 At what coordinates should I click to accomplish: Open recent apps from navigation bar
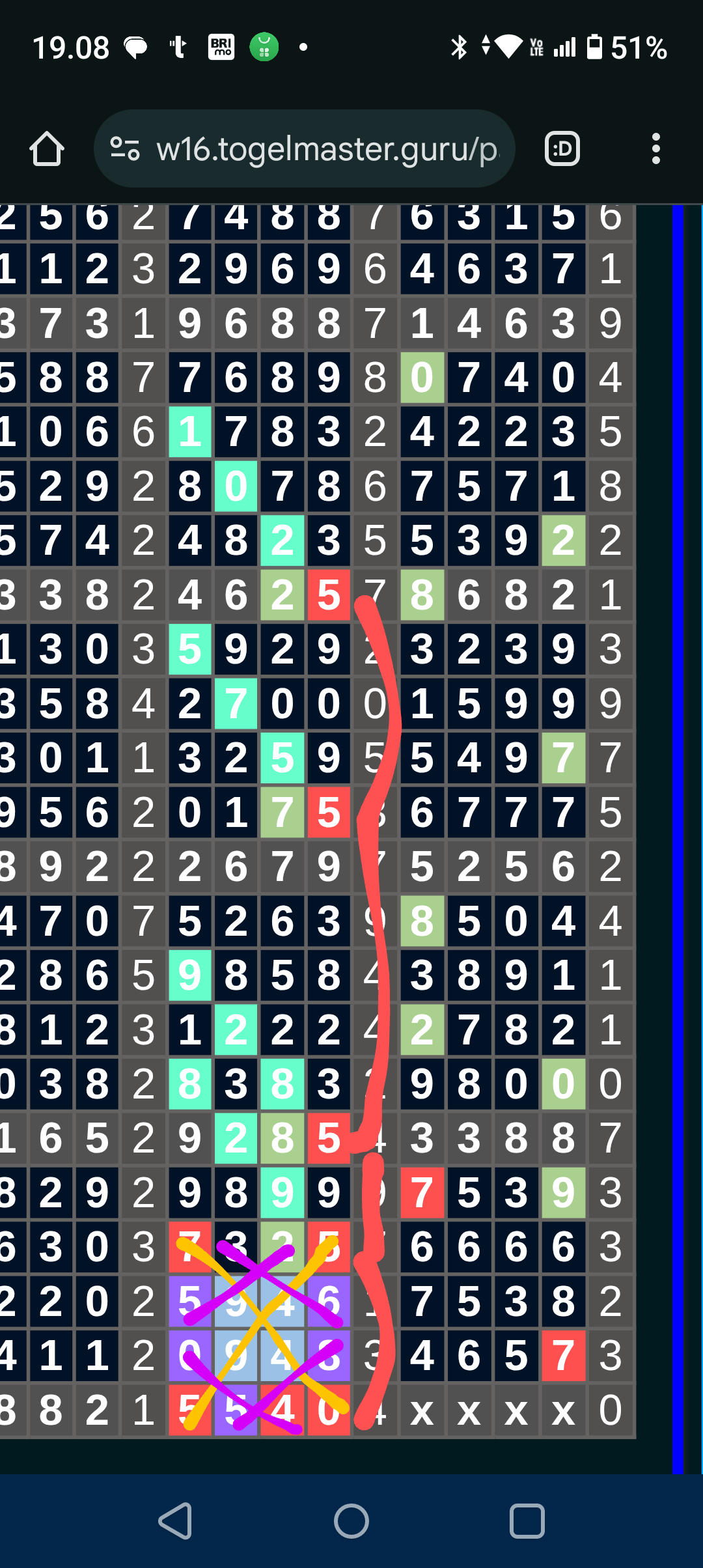pyautogui.click(x=527, y=1521)
